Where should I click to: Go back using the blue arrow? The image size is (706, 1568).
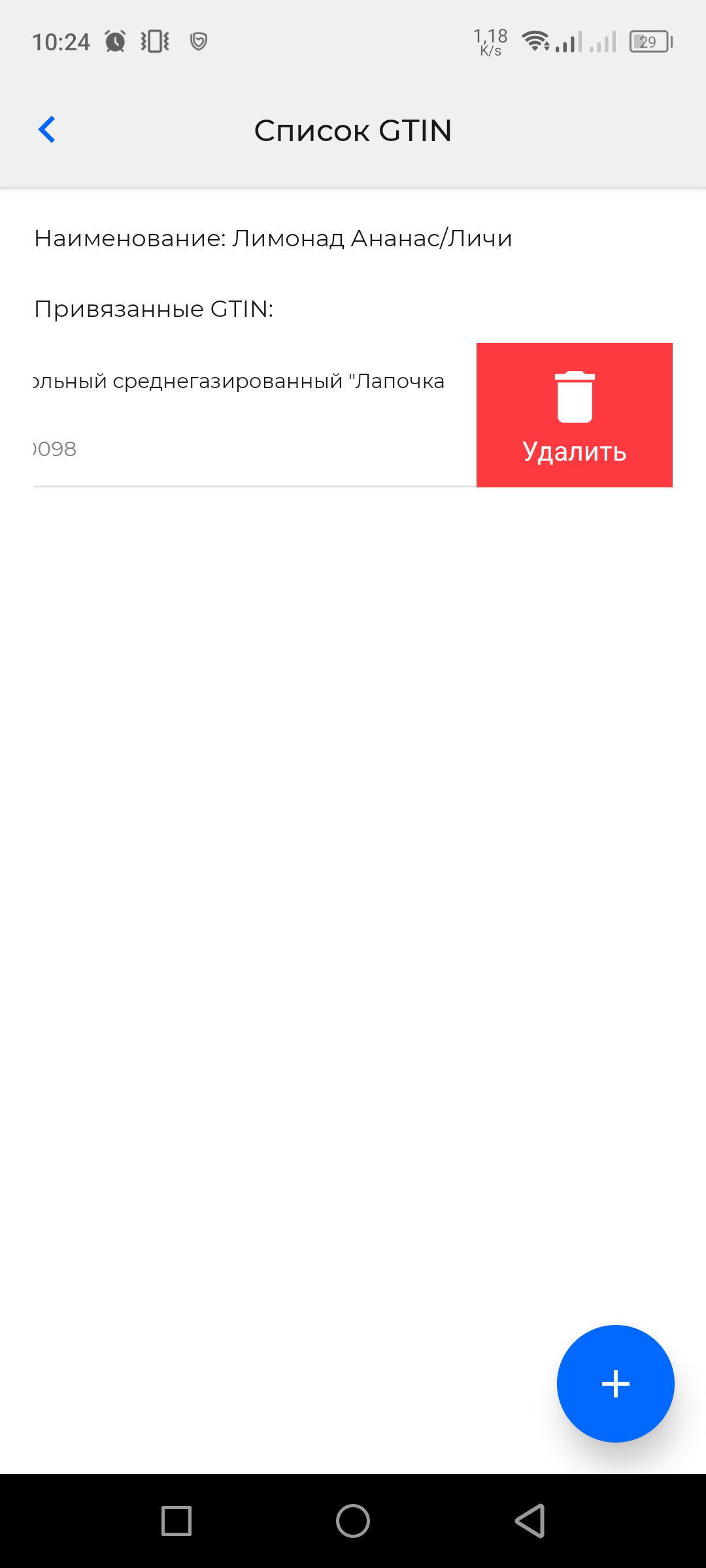click(x=47, y=130)
